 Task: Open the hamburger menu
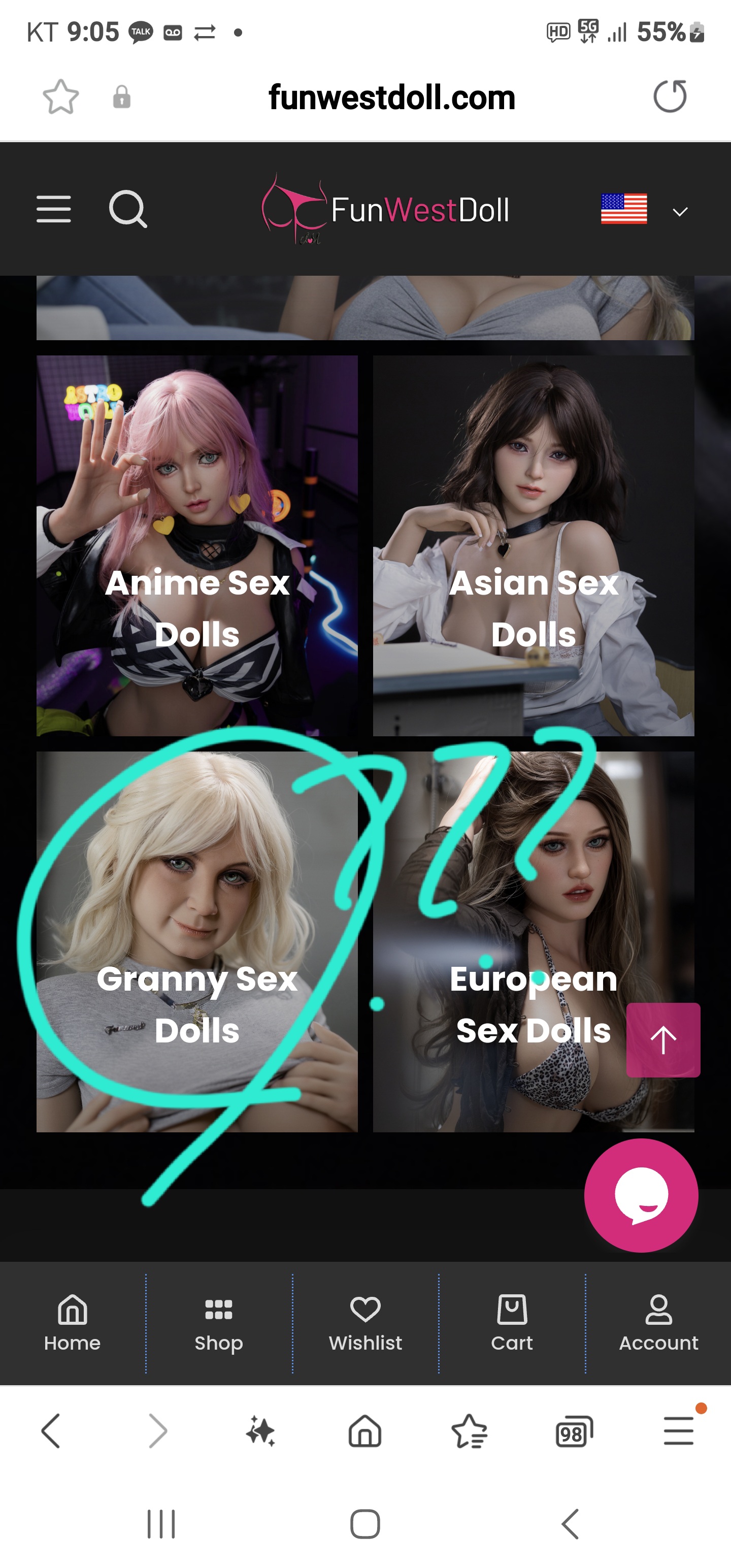tap(54, 209)
